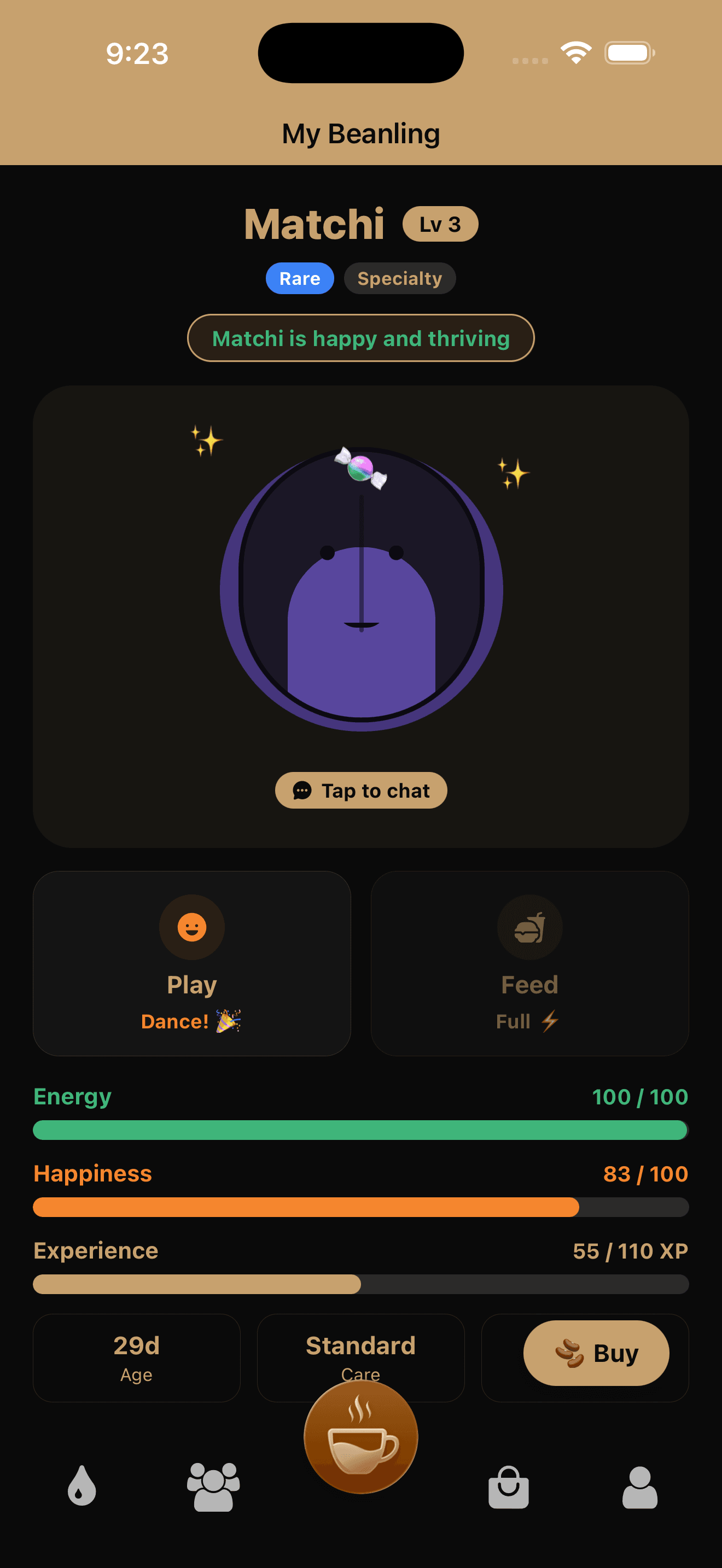Screen dimensions: 722x1568
Task: Switch to the friends group tab
Action: coord(213,1487)
